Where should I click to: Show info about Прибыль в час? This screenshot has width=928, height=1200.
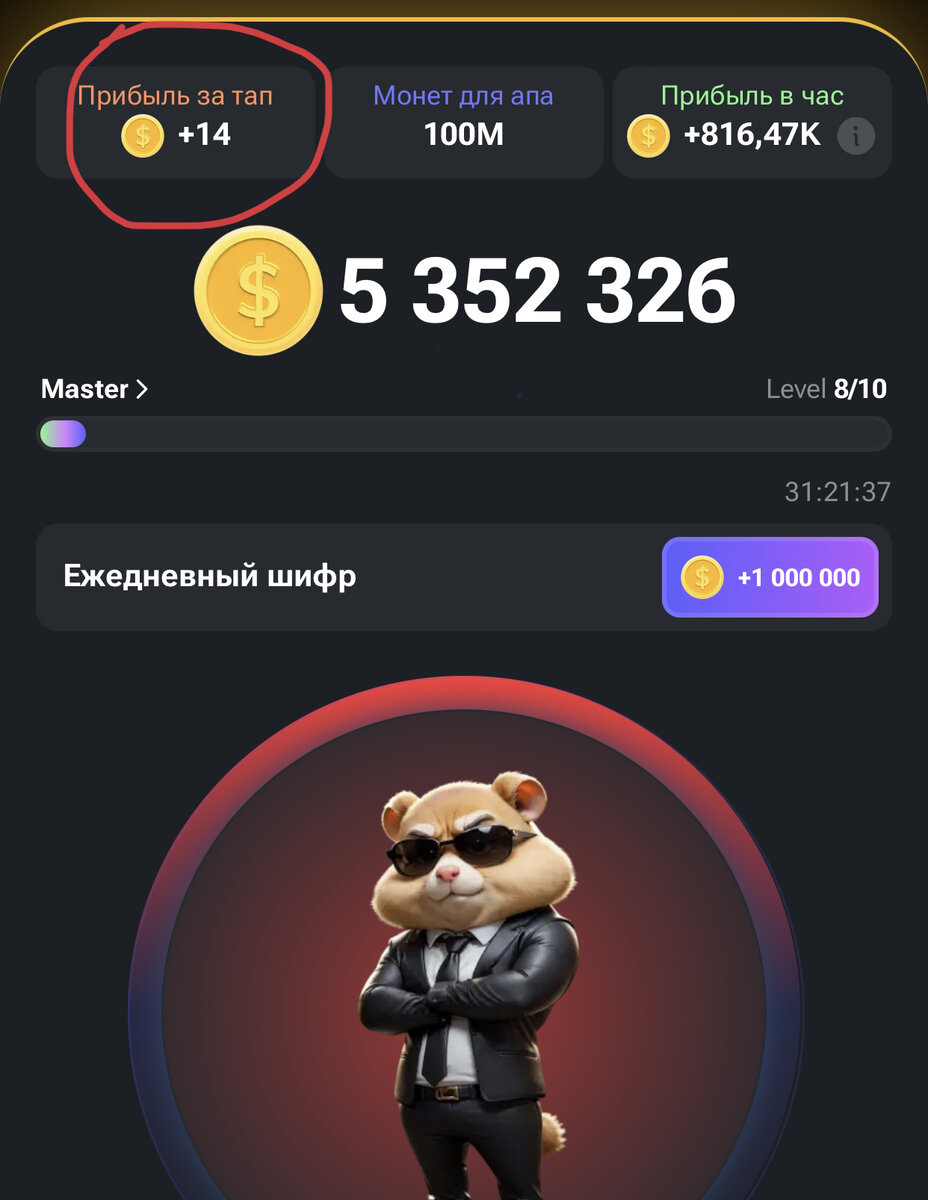[x=855, y=136]
